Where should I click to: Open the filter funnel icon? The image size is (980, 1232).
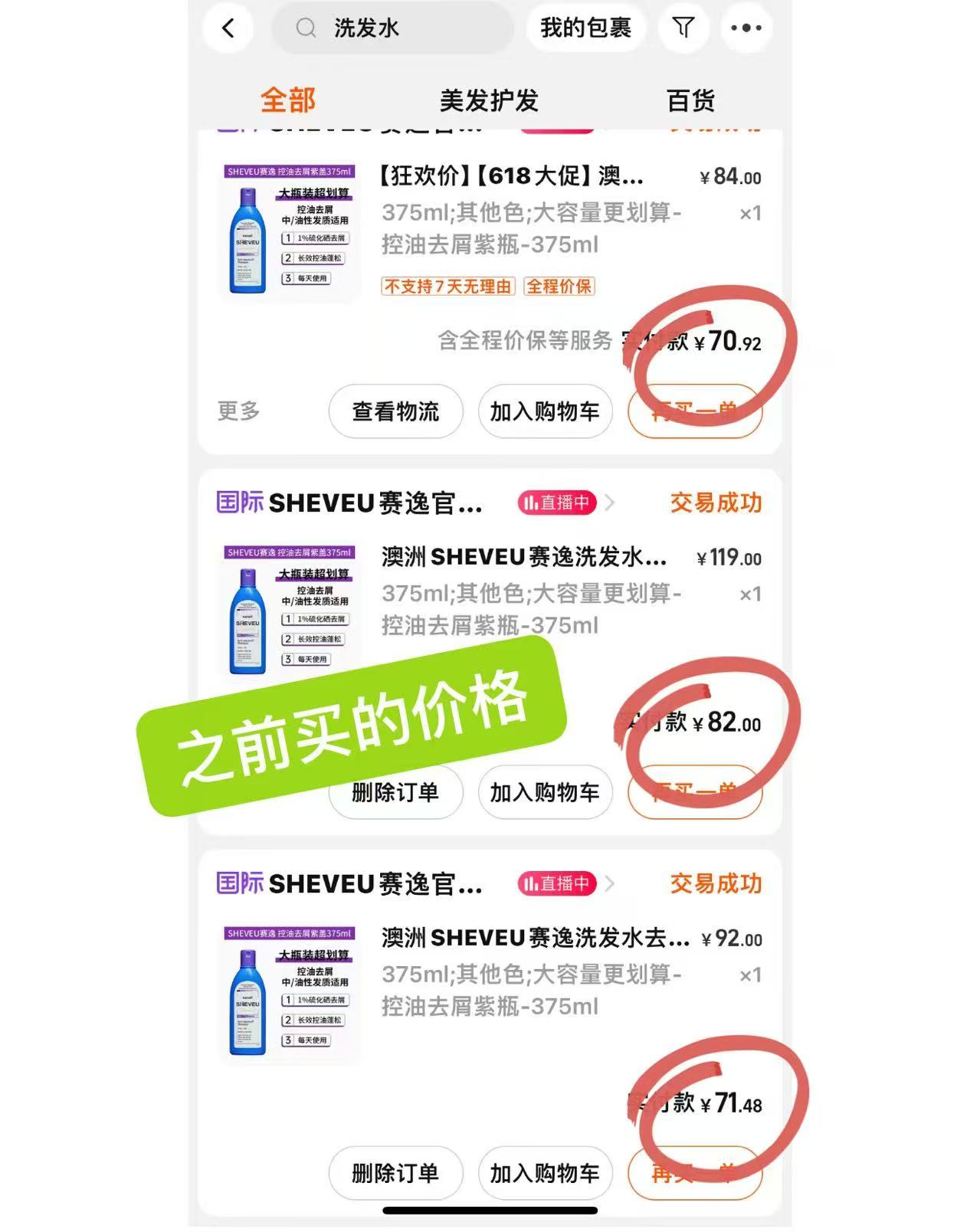[682, 28]
